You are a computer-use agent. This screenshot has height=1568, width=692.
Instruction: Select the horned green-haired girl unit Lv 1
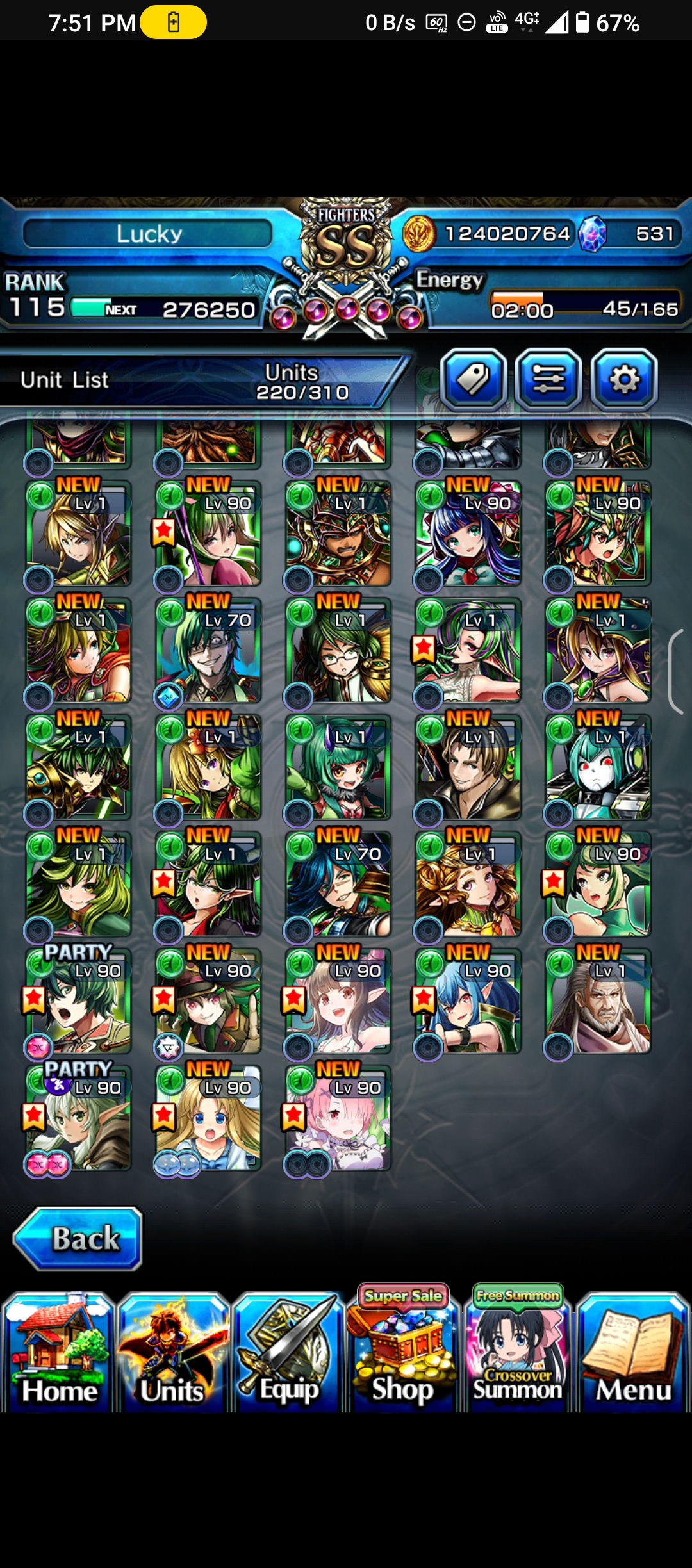pyautogui.click(x=338, y=767)
